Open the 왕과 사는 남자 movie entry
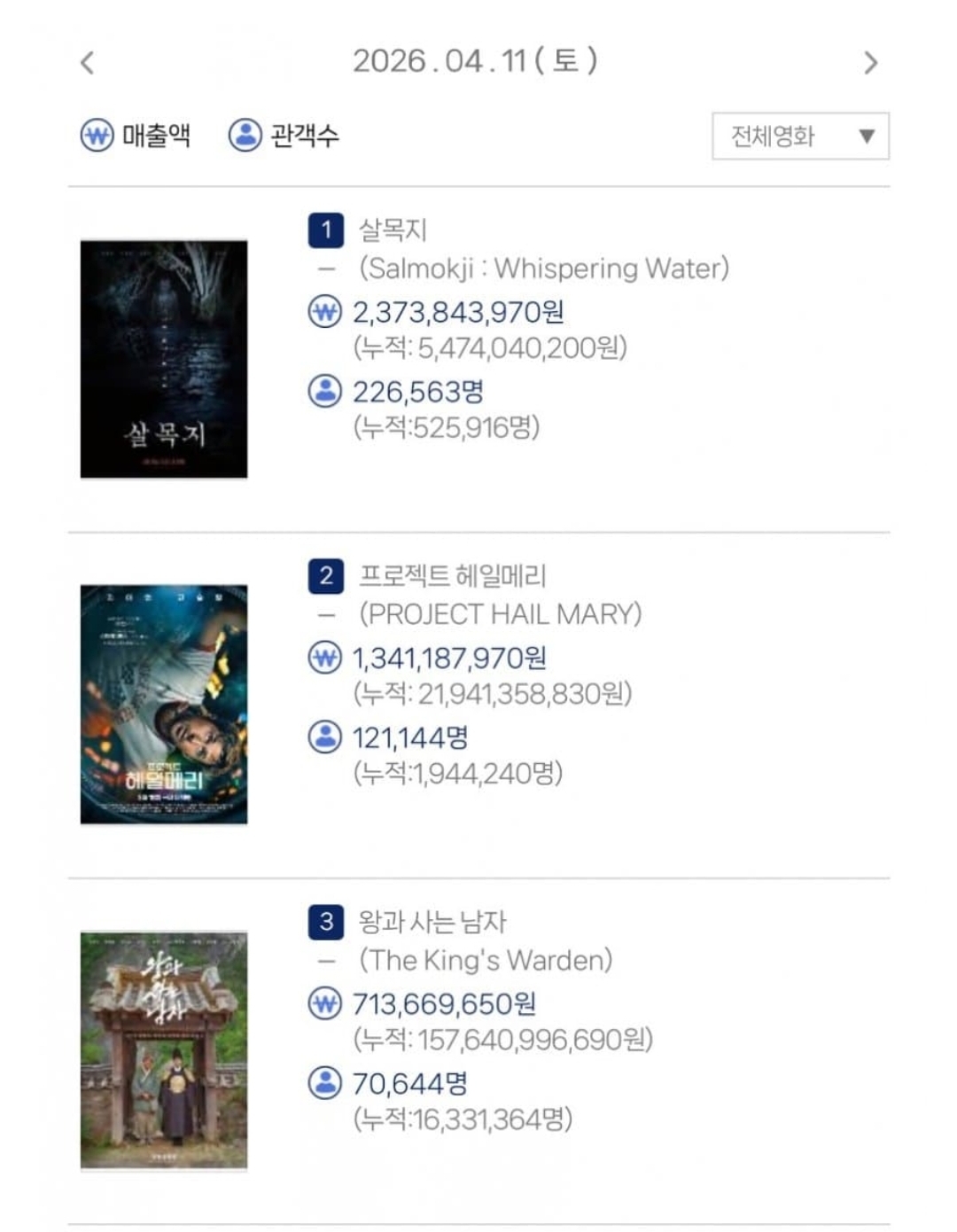The height and width of the screenshot is (1232, 957). coord(432,922)
